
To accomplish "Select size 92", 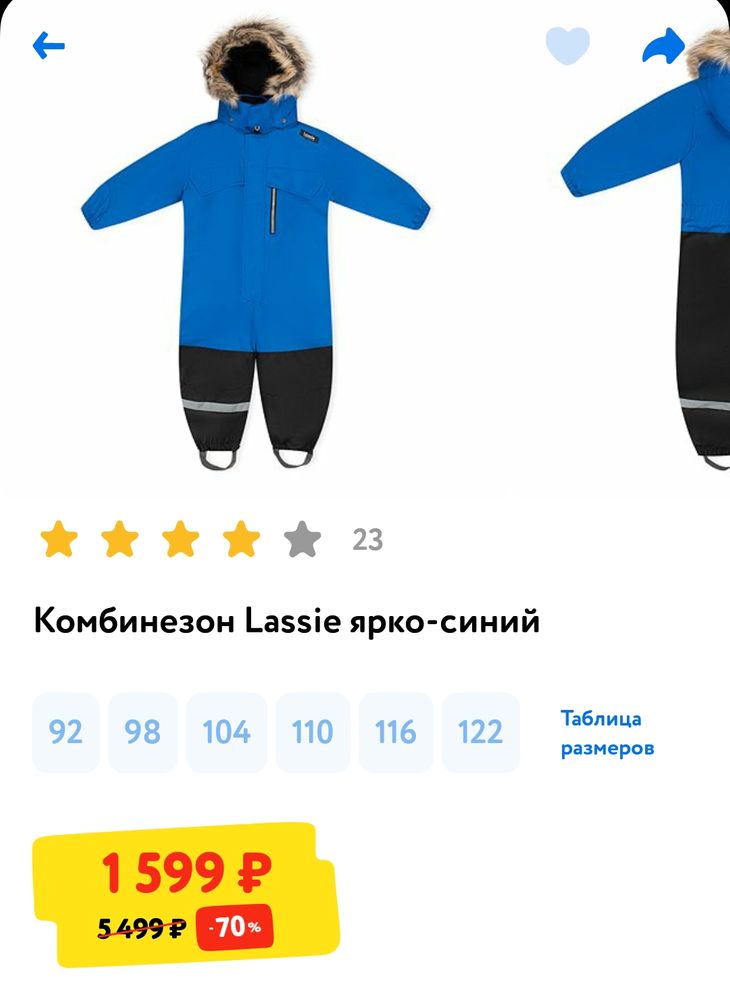I will 66,732.
